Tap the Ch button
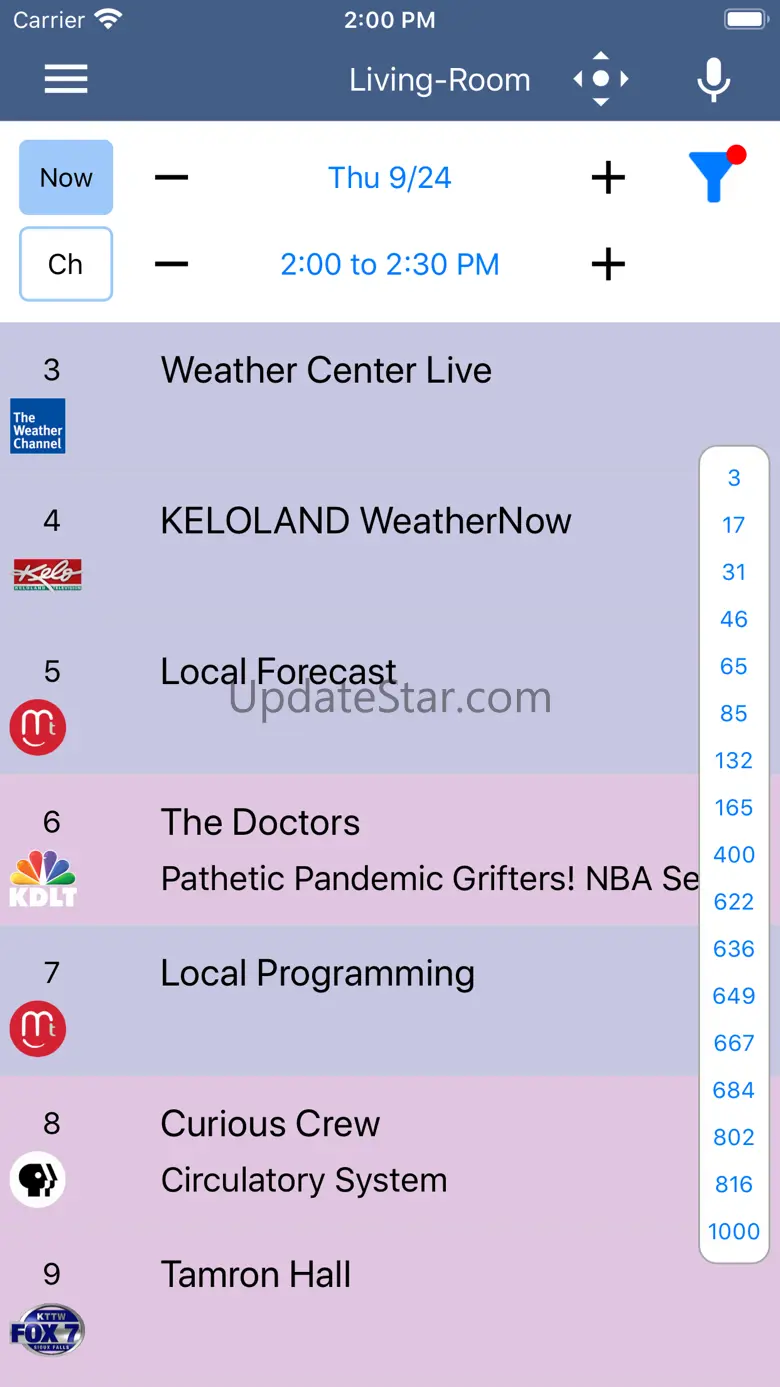The width and height of the screenshot is (780, 1387). [66, 264]
